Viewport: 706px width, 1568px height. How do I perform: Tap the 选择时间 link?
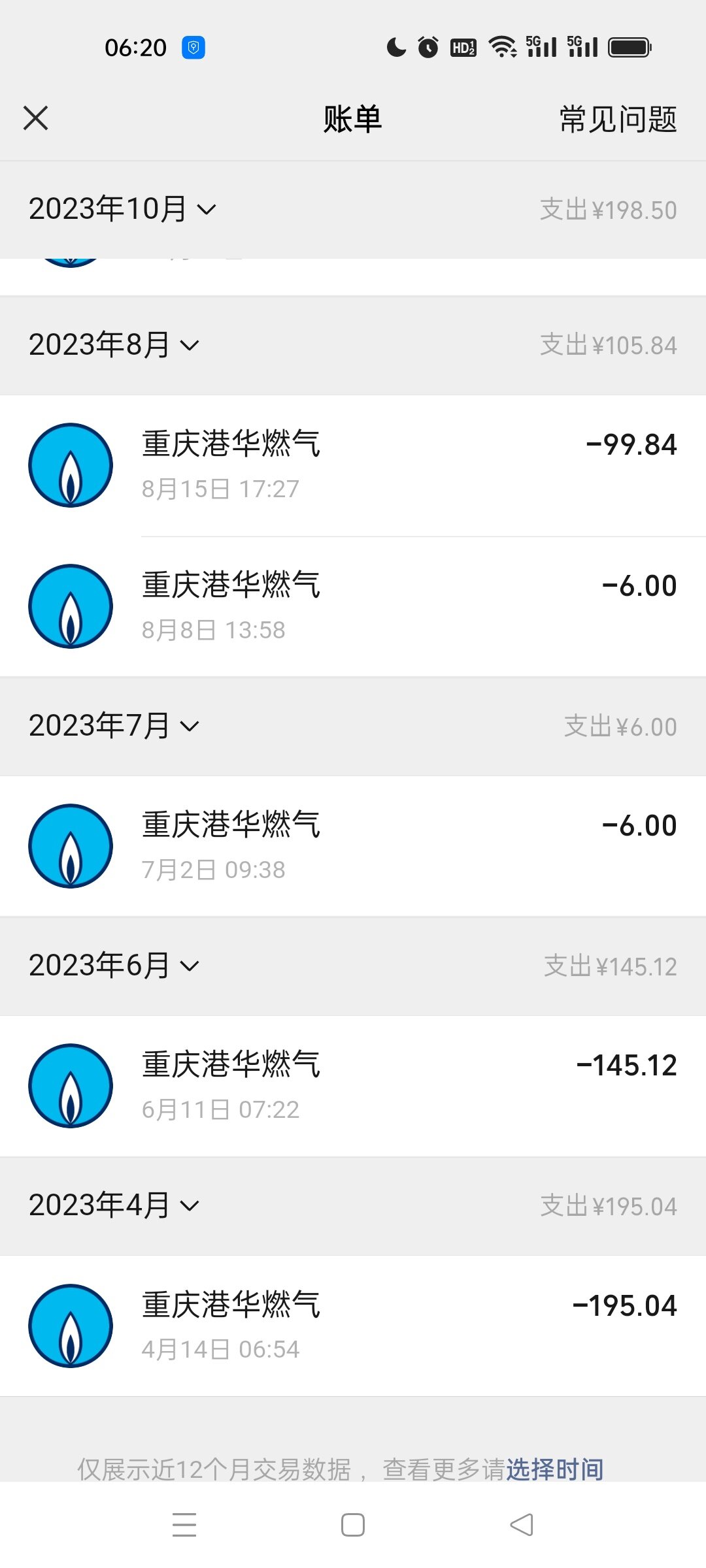click(554, 1469)
